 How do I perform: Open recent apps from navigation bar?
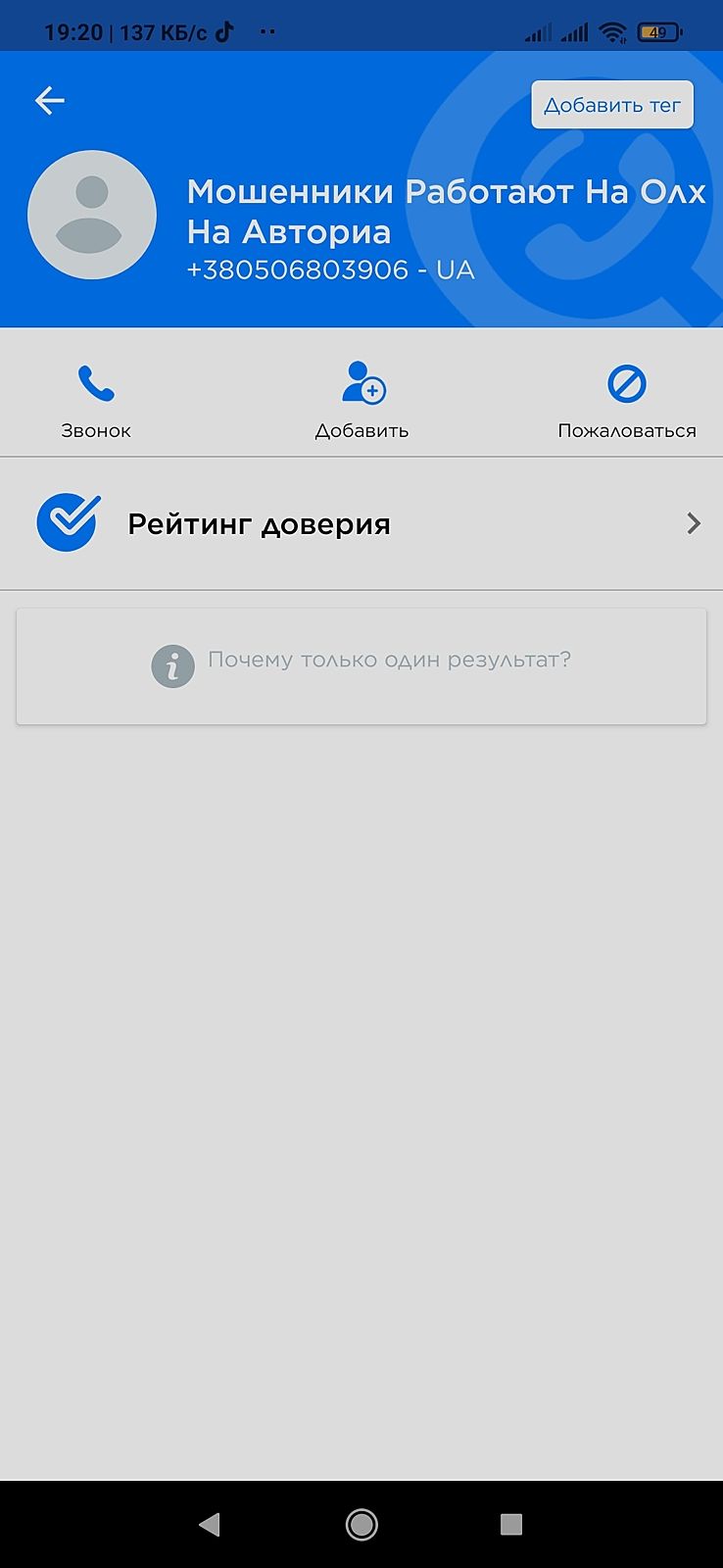click(x=511, y=1524)
